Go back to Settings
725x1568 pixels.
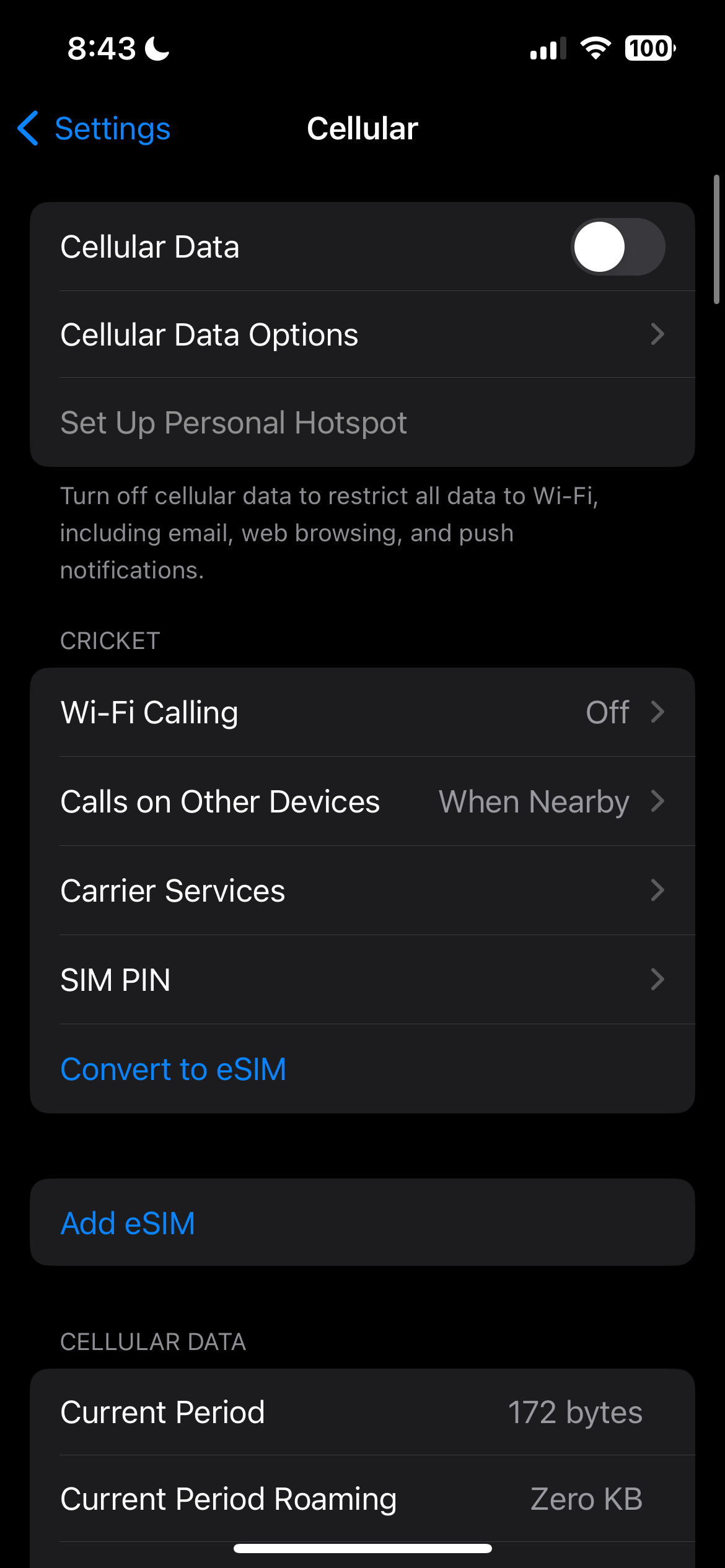click(94, 129)
